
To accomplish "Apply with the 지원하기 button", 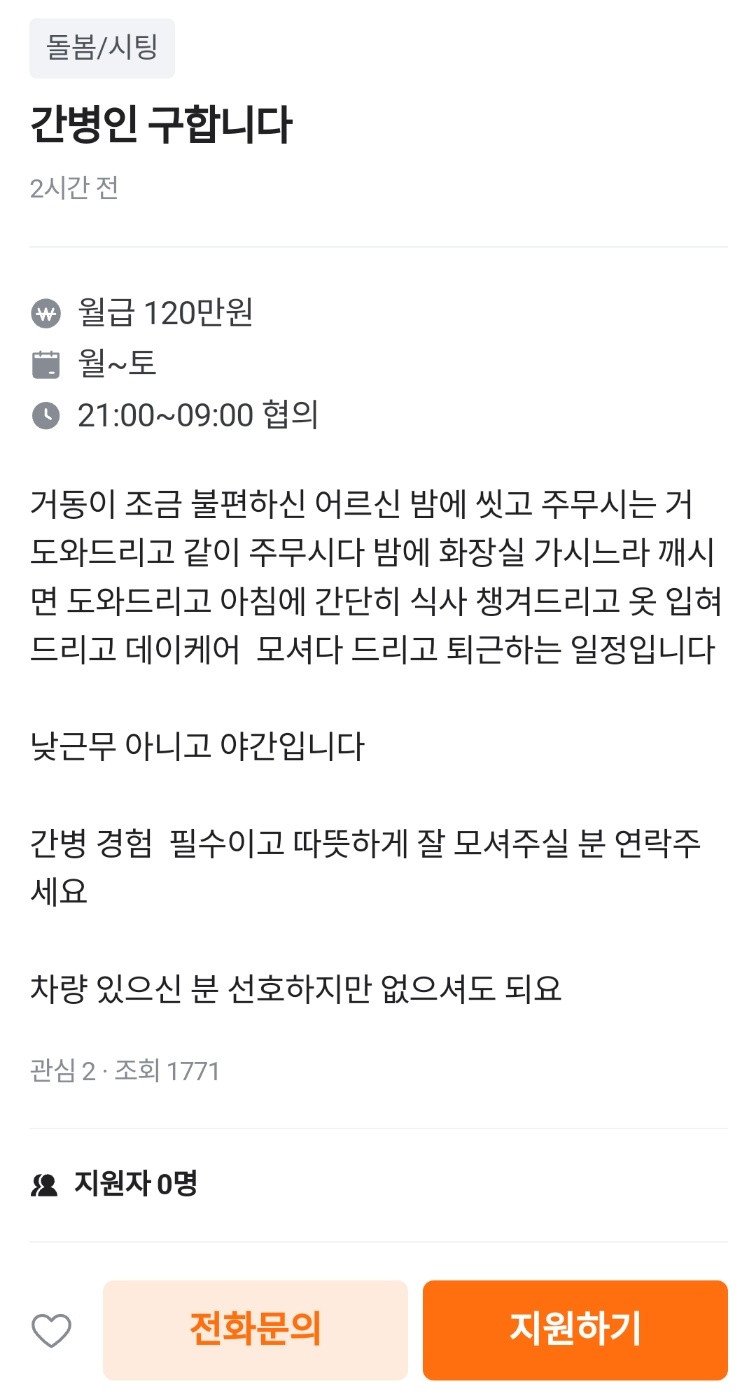I will 574,1329.
